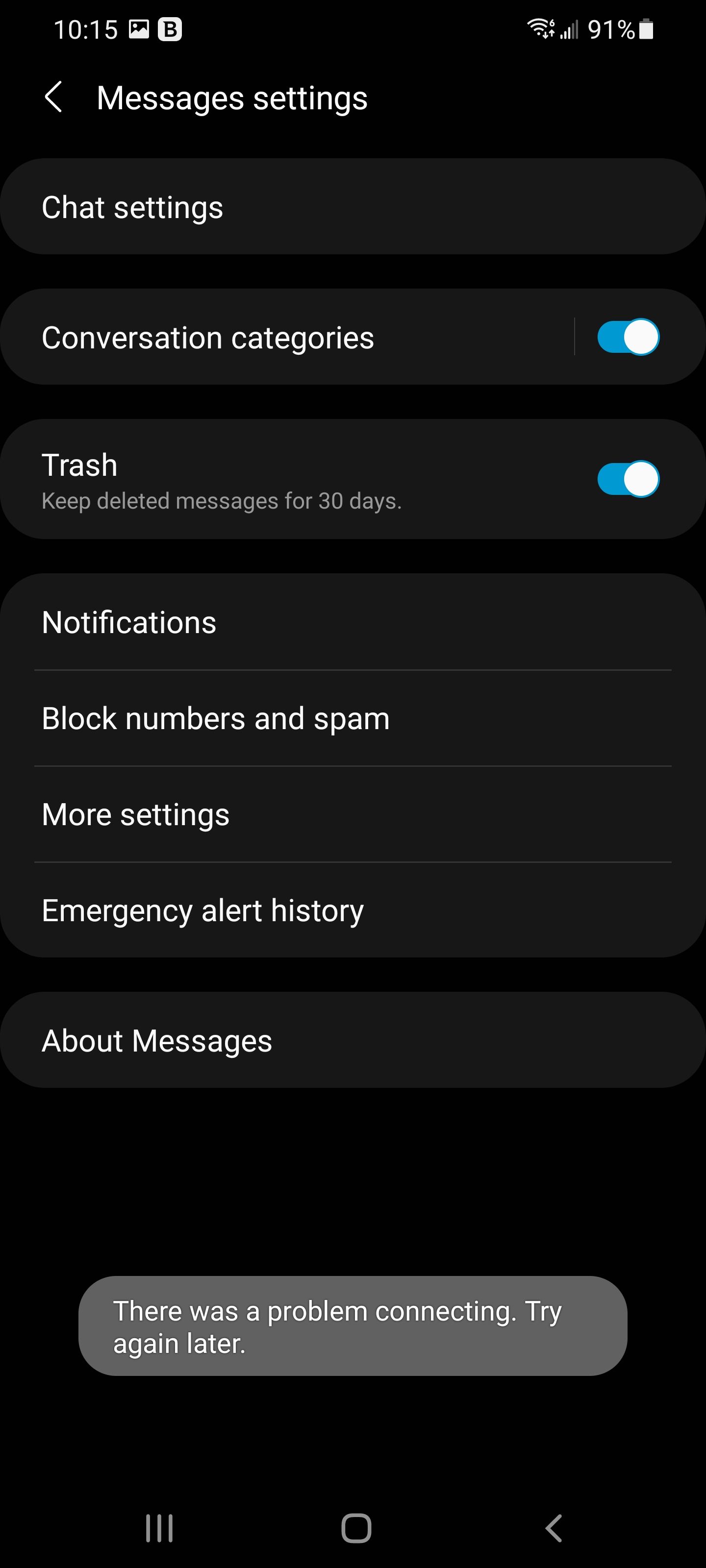Open Notifications settings
The image size is (706, 1568).
coord(352,622)
